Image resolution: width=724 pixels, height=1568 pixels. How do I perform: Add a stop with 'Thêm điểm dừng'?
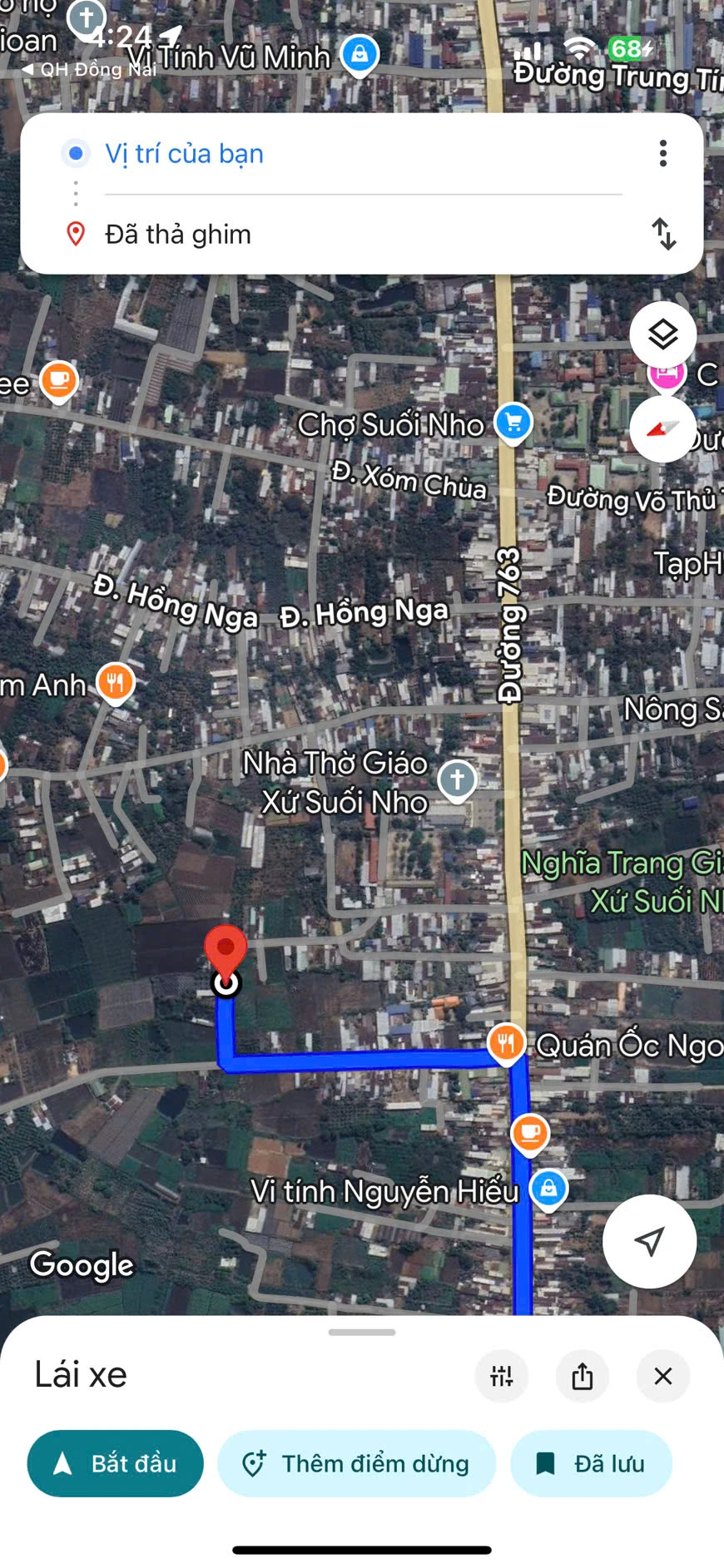356,1463
